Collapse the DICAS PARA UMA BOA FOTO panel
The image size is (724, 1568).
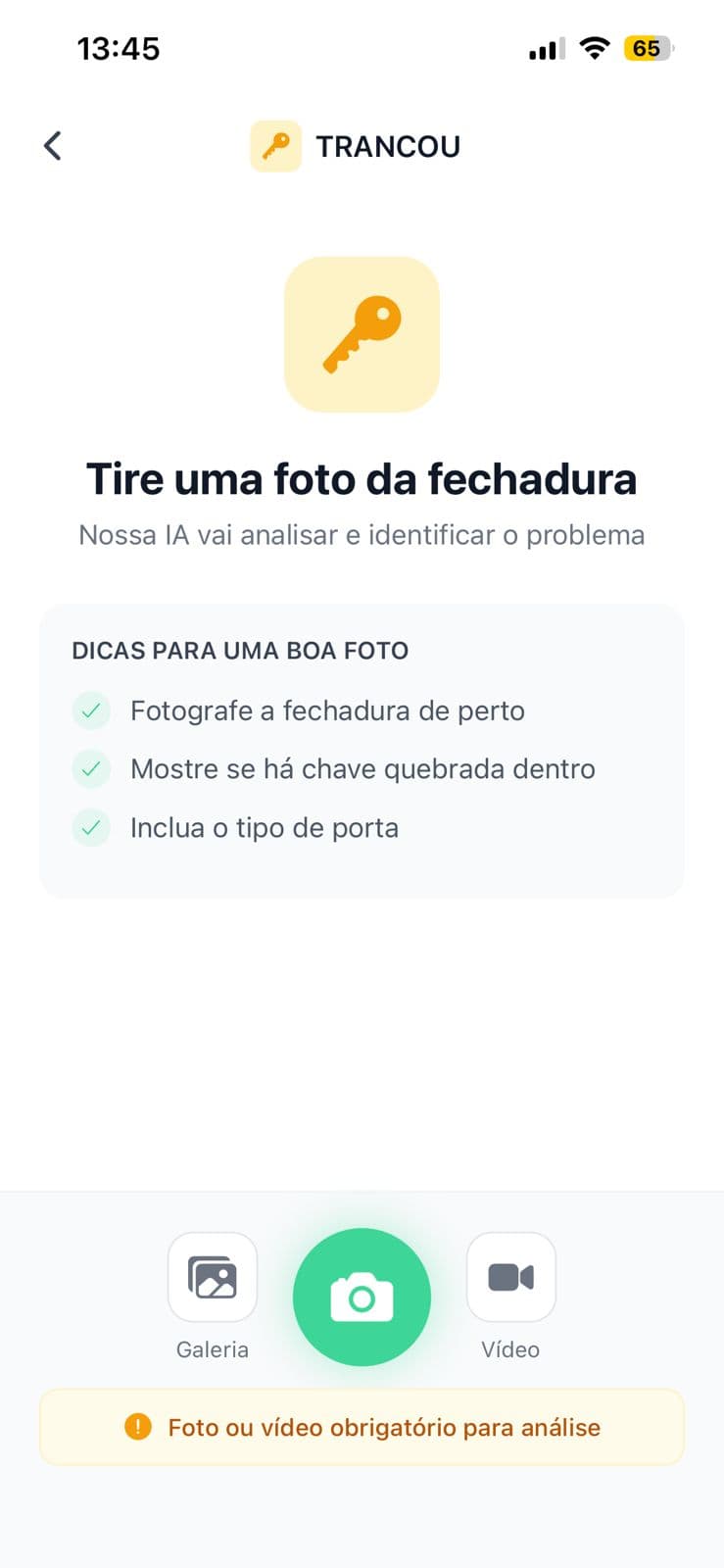point(240,650)
